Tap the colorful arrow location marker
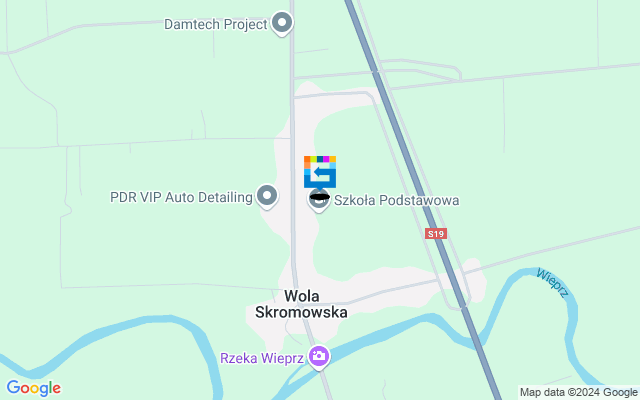 coord(320,171)
